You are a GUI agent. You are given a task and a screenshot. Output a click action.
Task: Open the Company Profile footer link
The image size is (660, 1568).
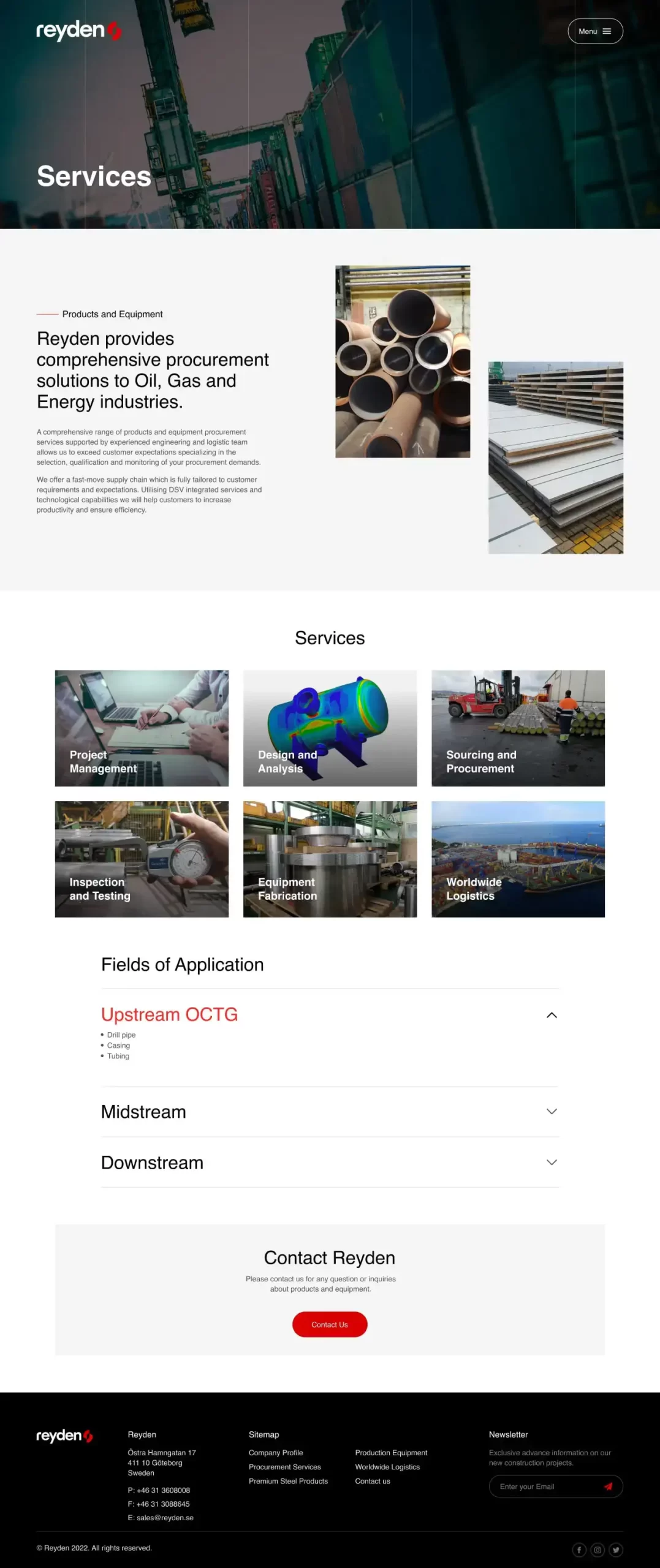(276, 1452)
